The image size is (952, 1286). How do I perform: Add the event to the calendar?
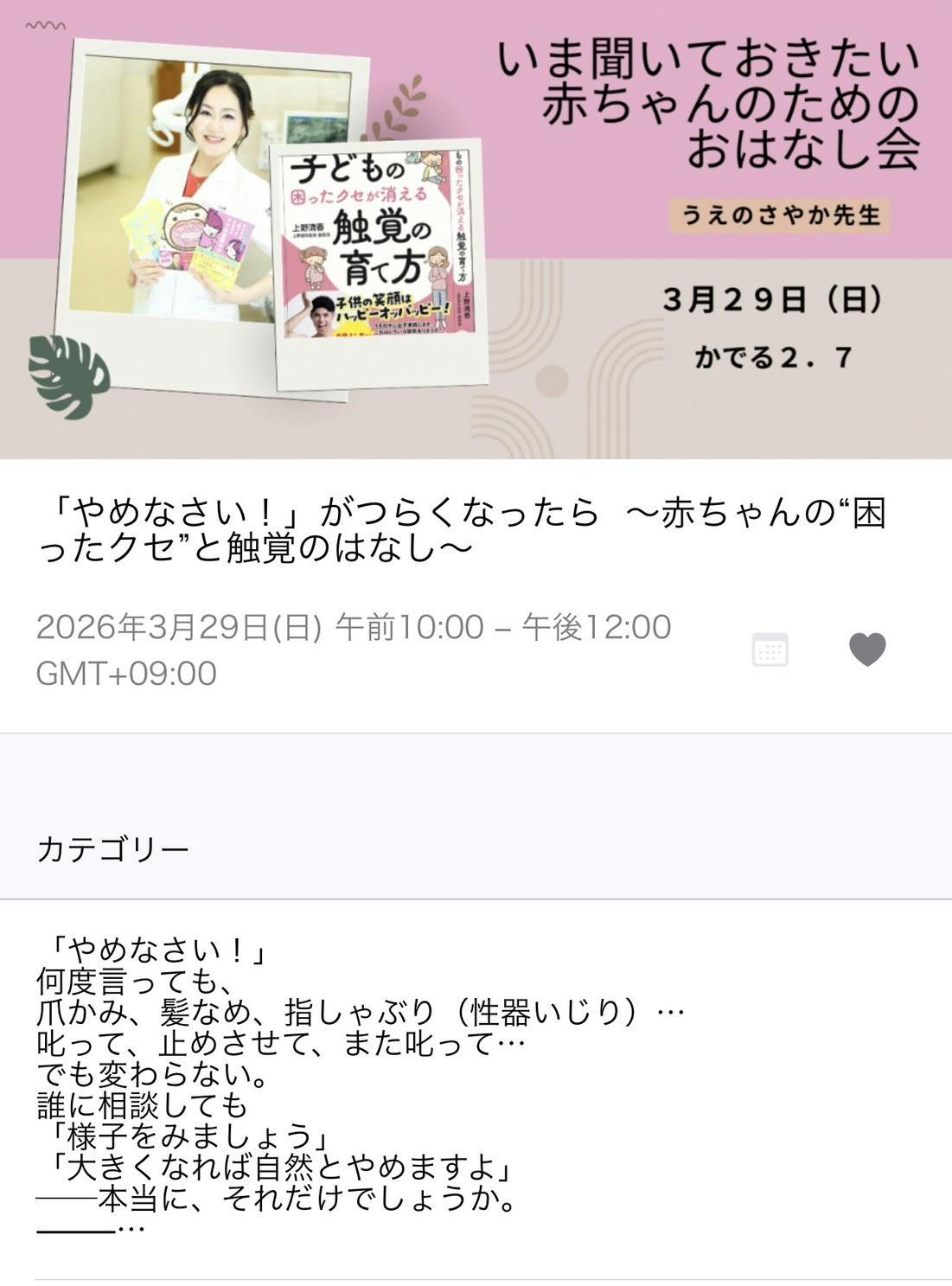click(770, 649)
